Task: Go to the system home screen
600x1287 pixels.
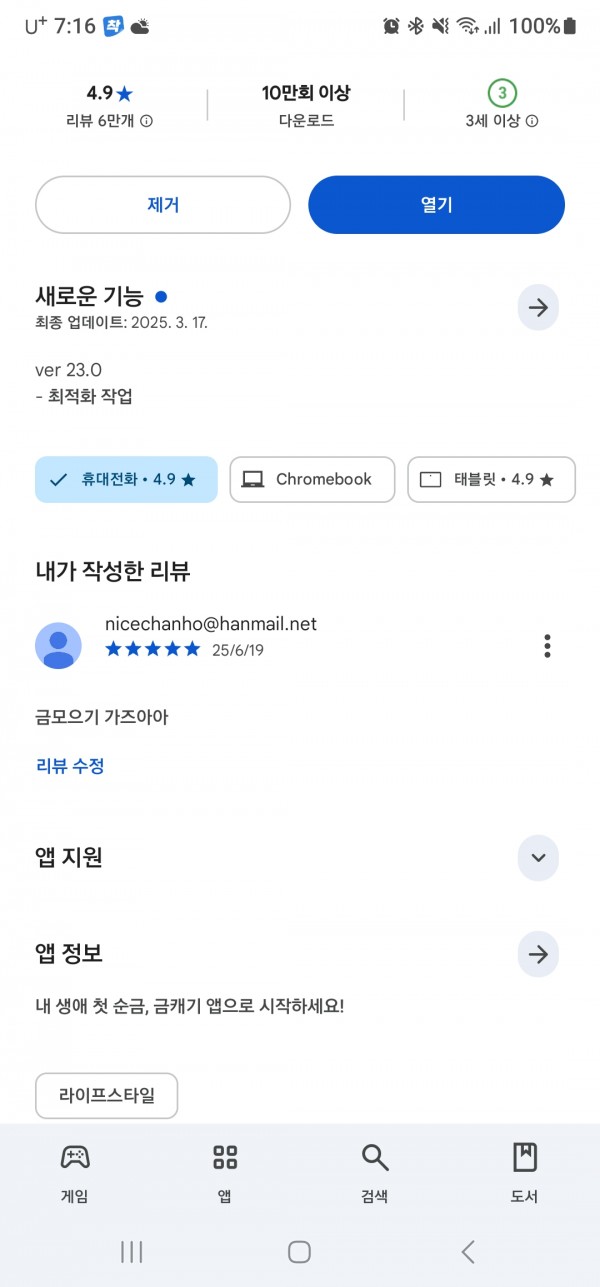Action: pos(299,1251)
